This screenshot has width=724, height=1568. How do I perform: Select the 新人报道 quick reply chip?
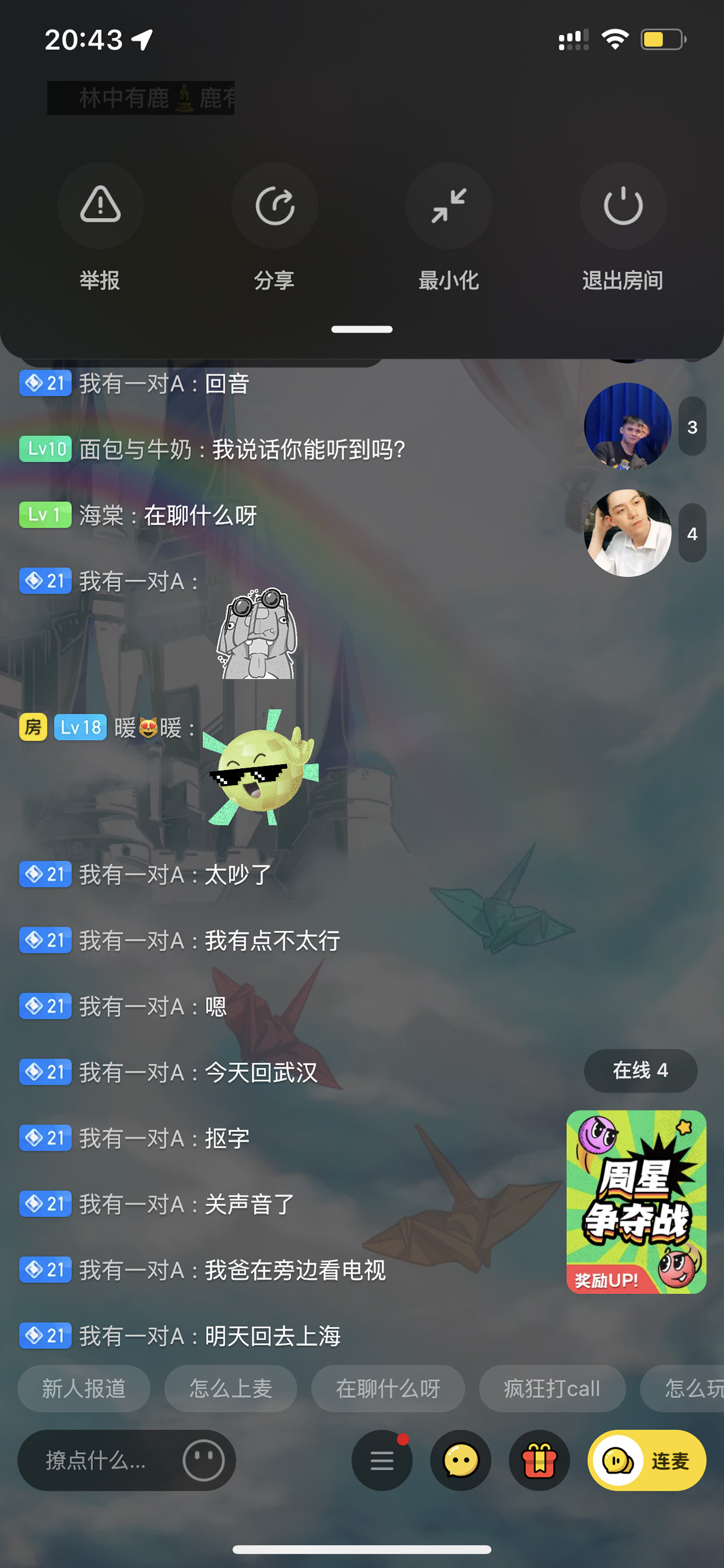(84, 1389)
